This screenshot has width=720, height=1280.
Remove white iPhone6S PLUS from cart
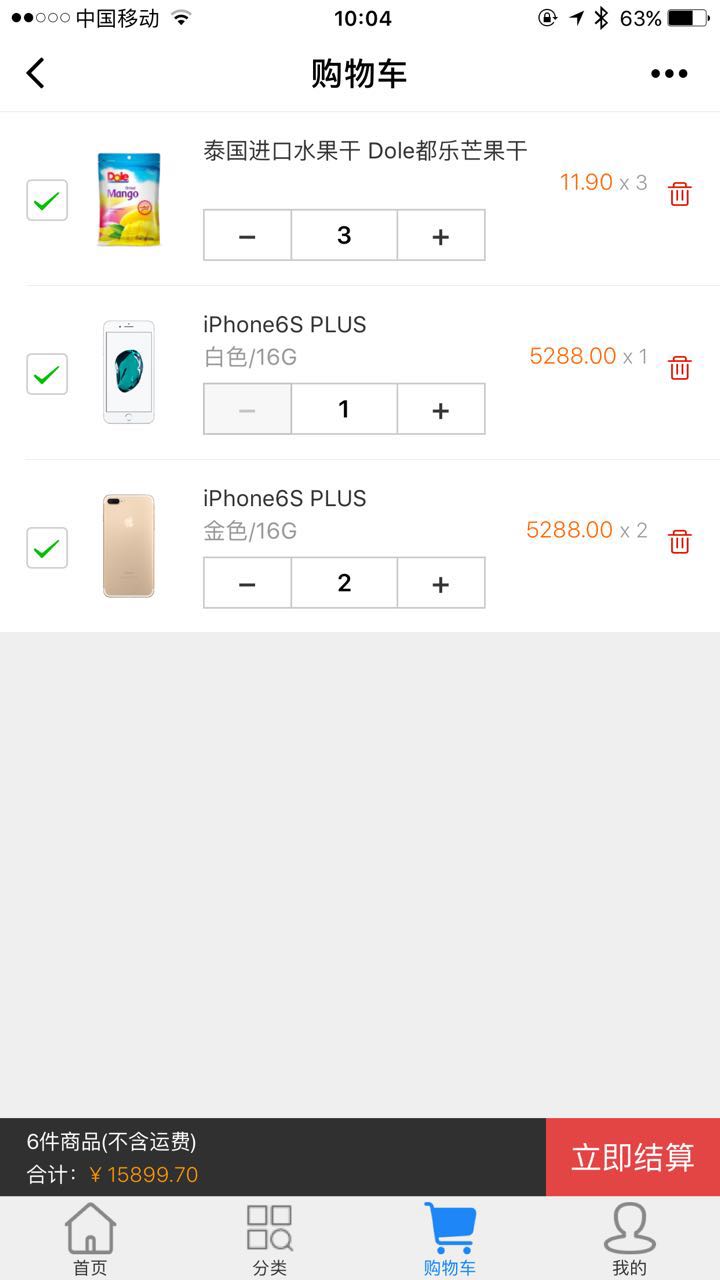click(x=679, y=368)
